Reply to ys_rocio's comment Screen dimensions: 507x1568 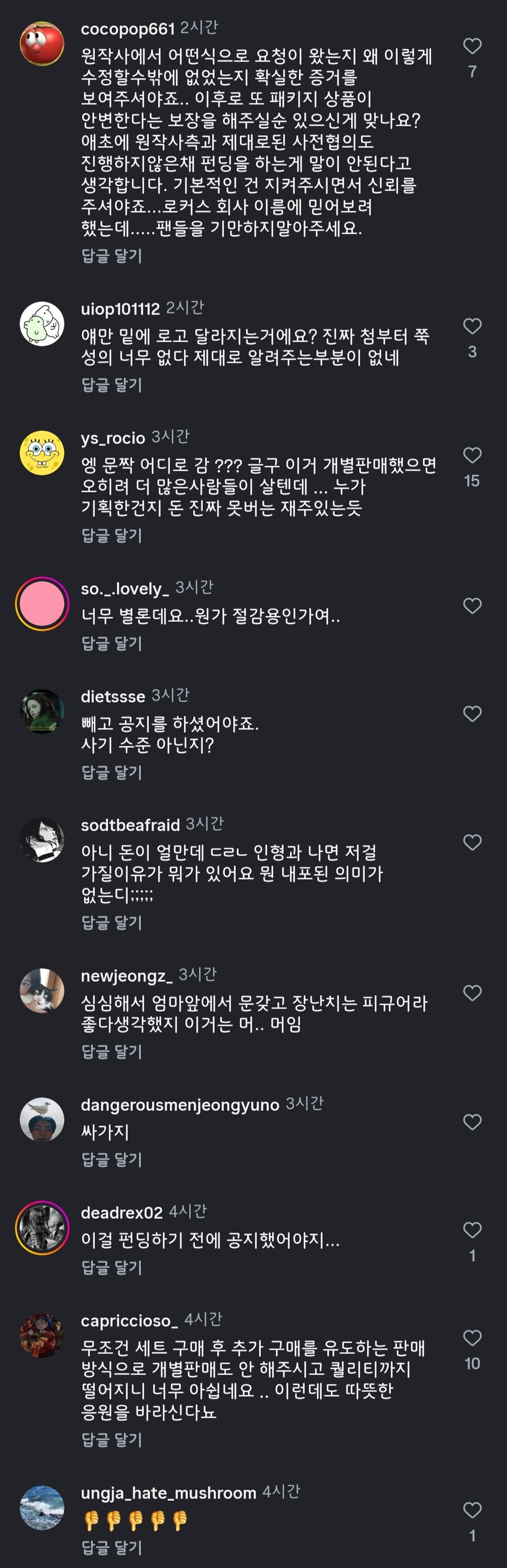point(112,536)
